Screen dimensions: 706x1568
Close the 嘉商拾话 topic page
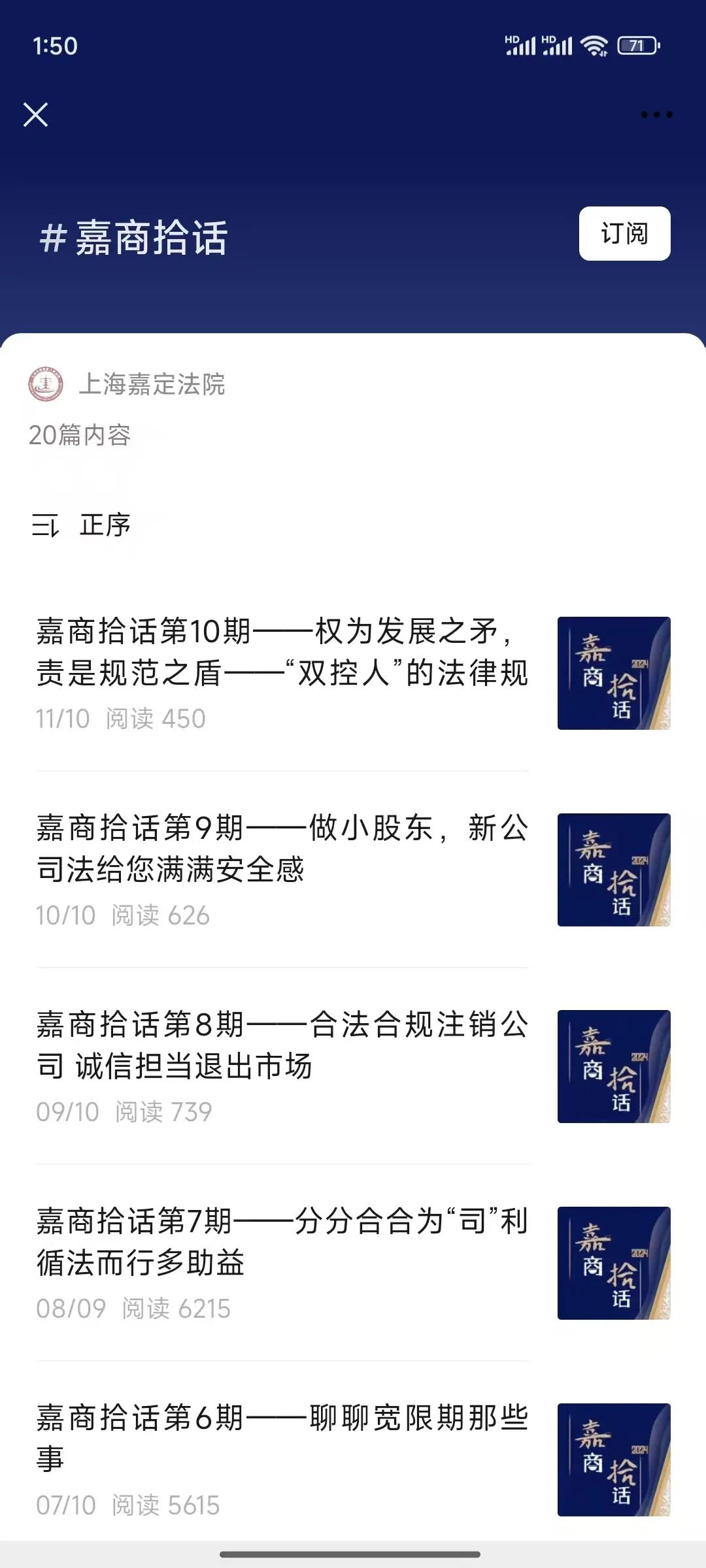[x=35, y=115]
